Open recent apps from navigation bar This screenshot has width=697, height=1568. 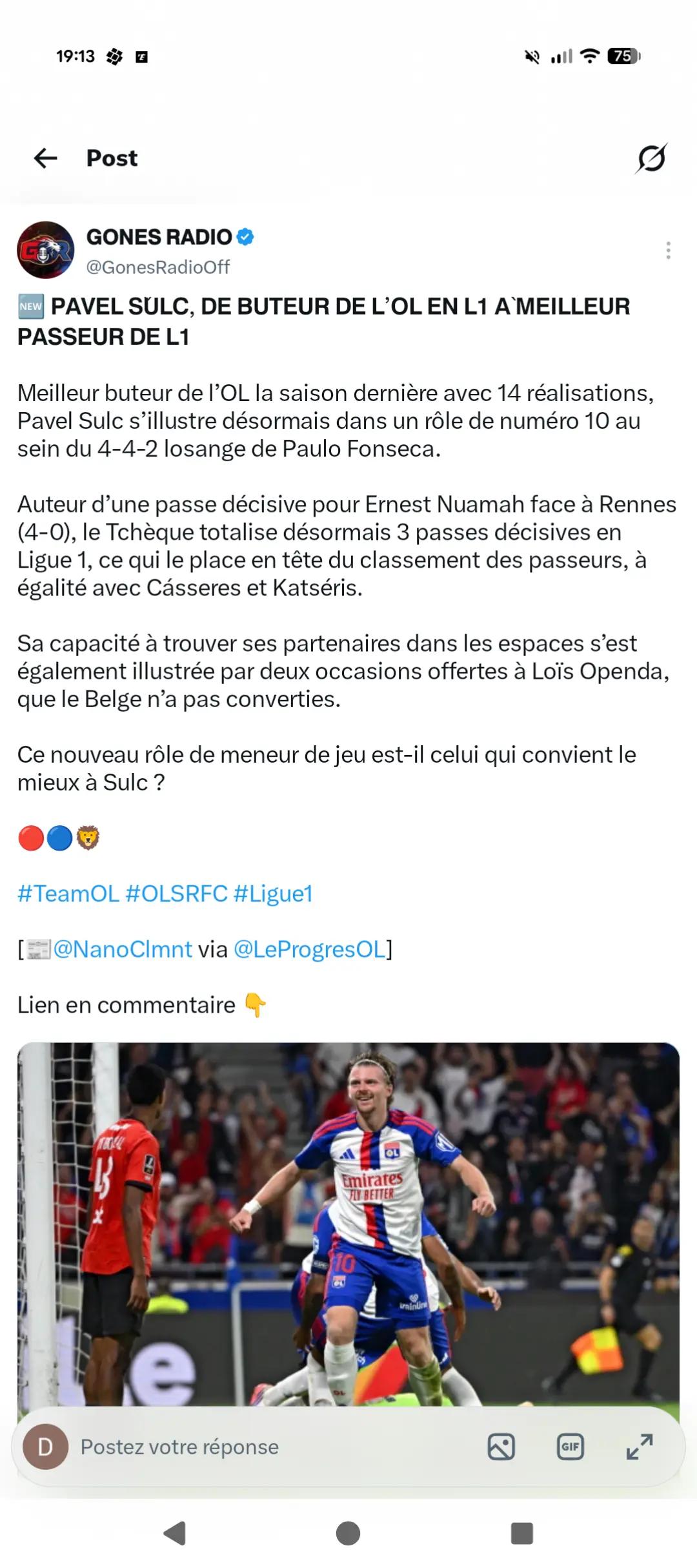click(521, 1533)
